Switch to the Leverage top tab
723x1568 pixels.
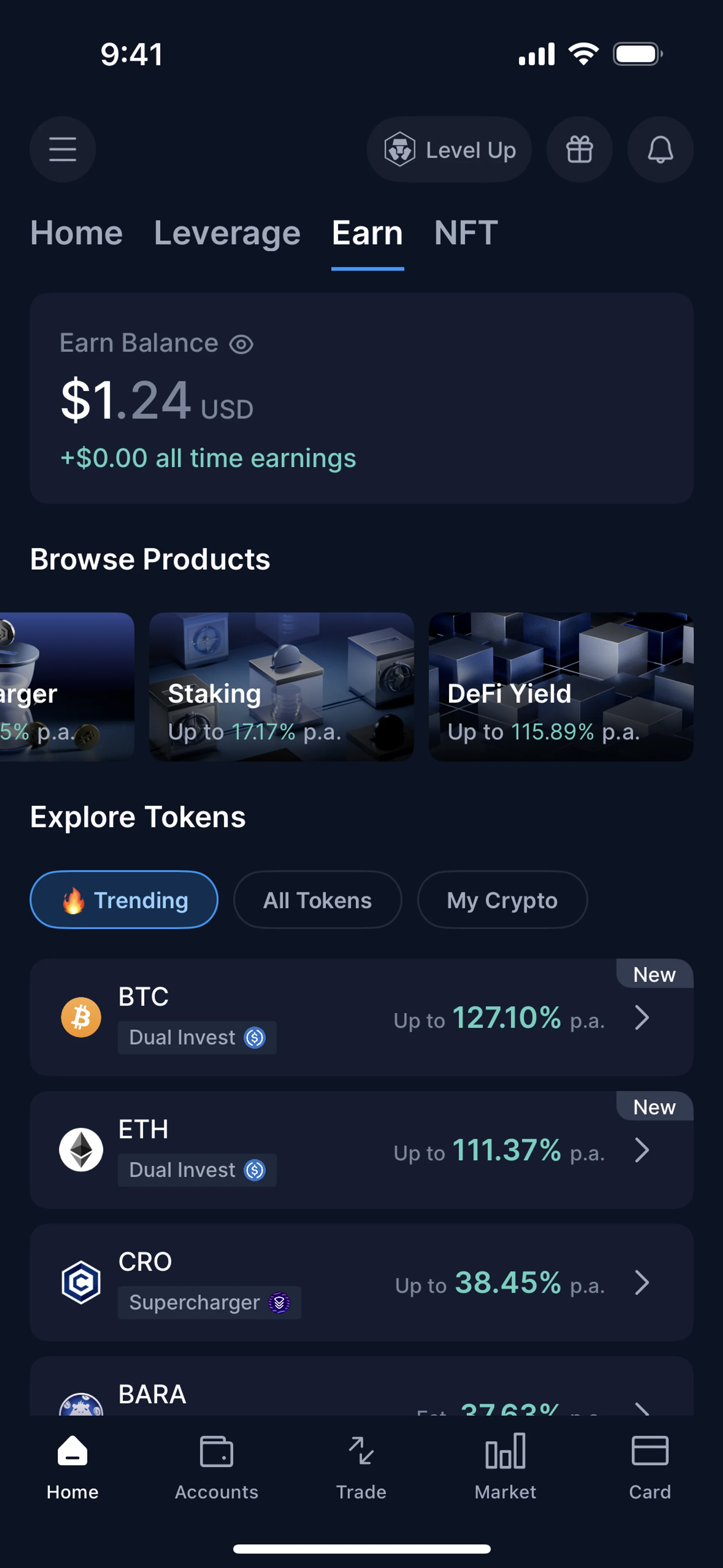(x=227, y=233)
